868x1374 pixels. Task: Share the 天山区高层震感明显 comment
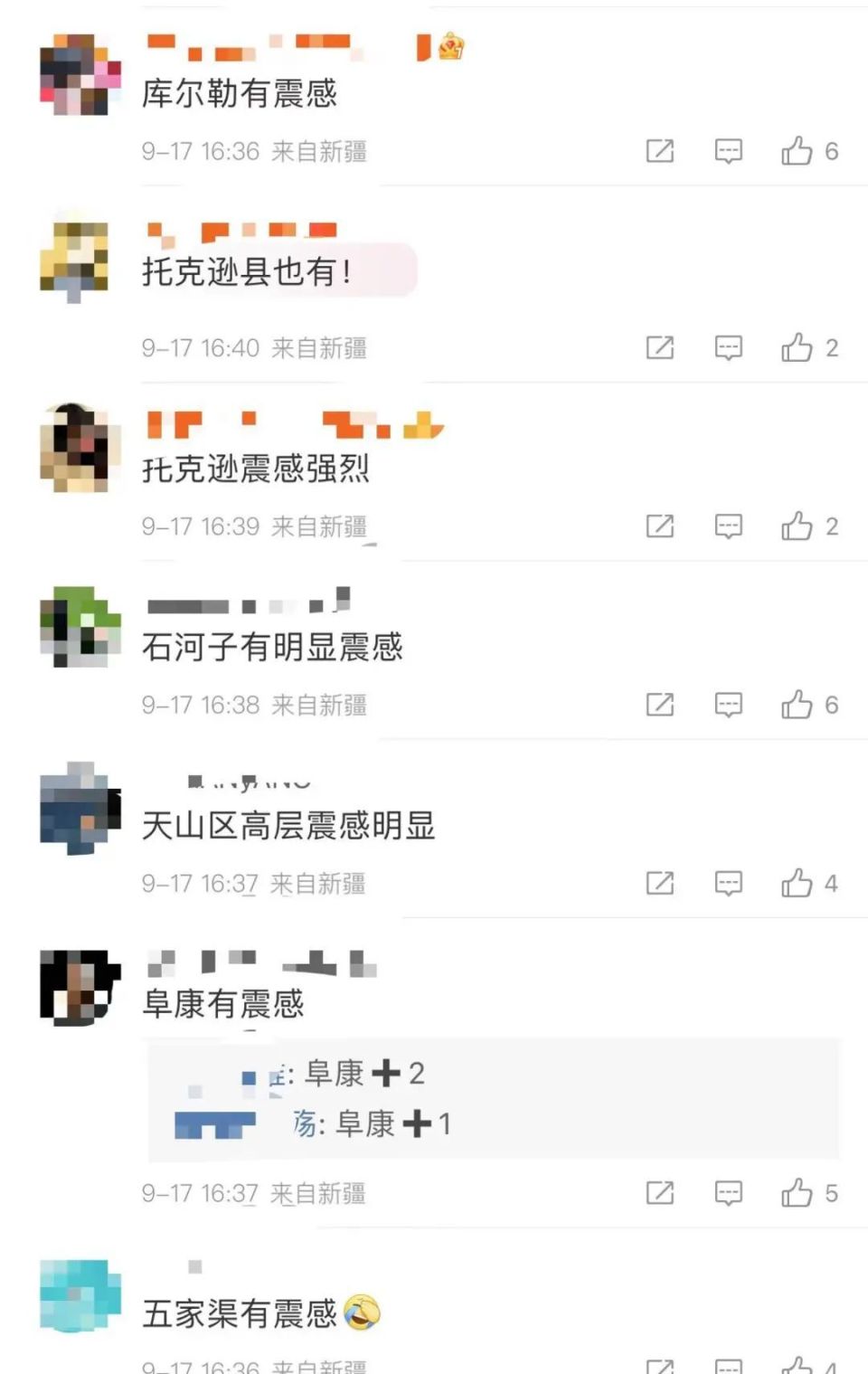coord(659,883)
